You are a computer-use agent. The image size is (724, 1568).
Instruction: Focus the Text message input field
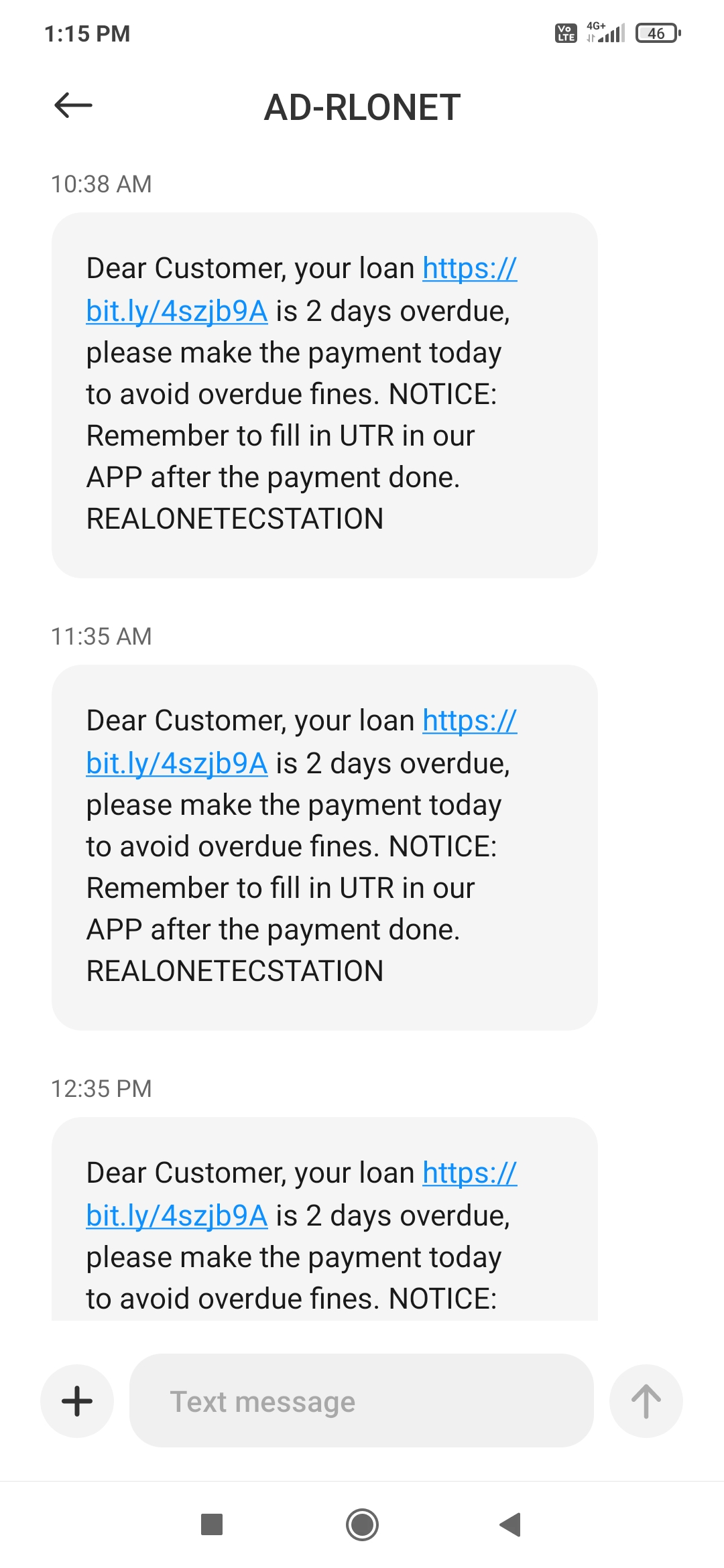tap(361, 1400)
